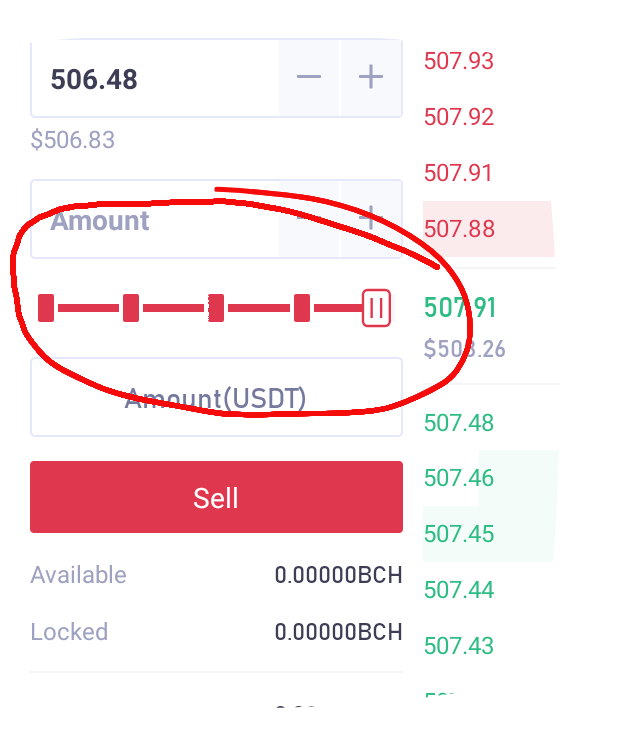The height and width of the screenshot is (741, 626).
Task: Select the first marker on the percentage slider
Action: pyautogui.click(x=46, y=308)
